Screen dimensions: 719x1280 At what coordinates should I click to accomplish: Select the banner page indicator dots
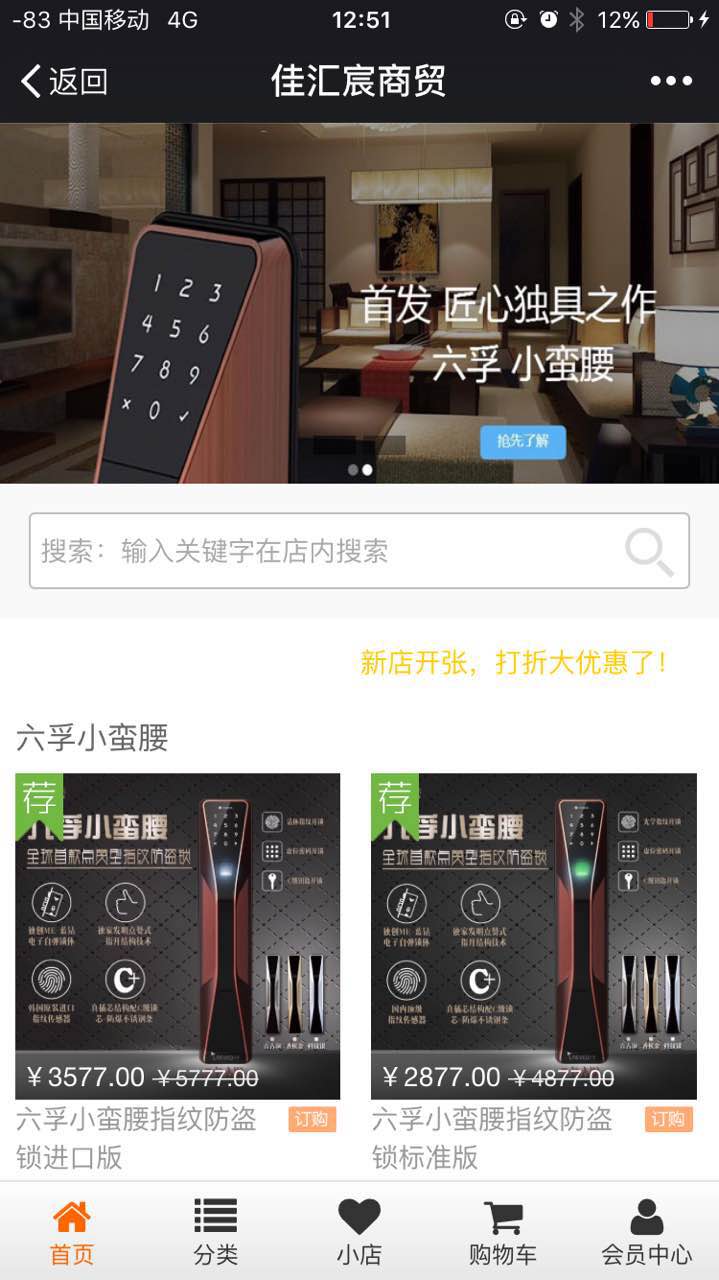coord(360,469)
